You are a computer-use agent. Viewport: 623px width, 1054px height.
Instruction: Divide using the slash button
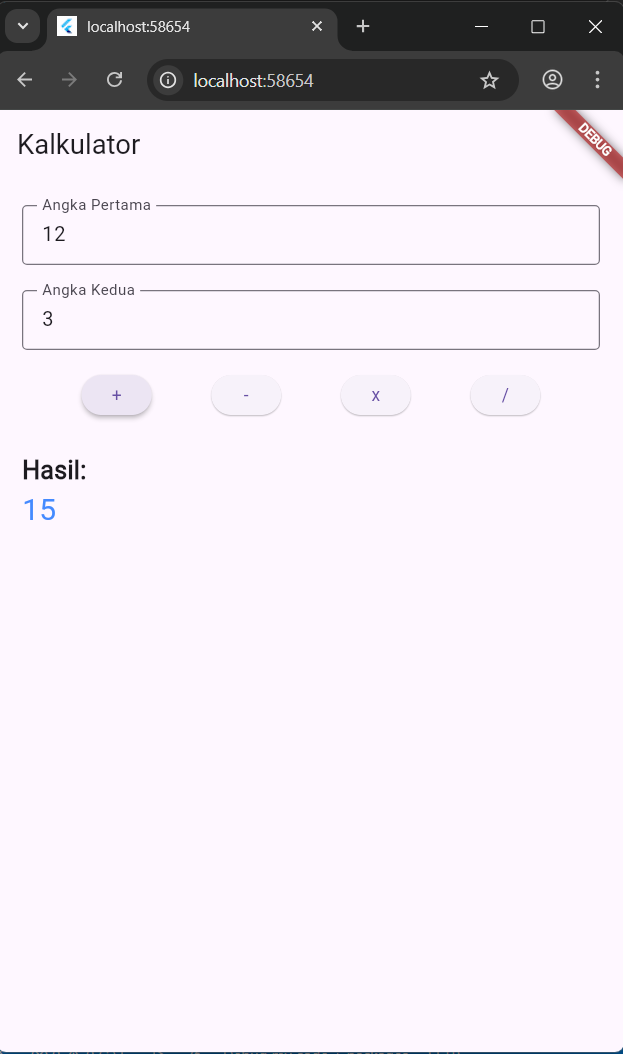click(x=505, y=395)
